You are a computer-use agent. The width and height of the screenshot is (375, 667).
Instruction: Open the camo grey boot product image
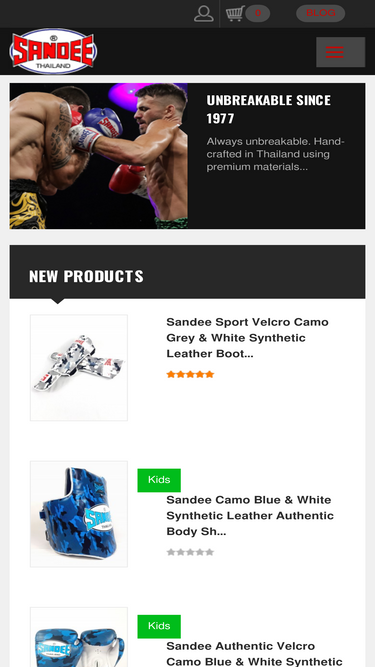[79, 368]
